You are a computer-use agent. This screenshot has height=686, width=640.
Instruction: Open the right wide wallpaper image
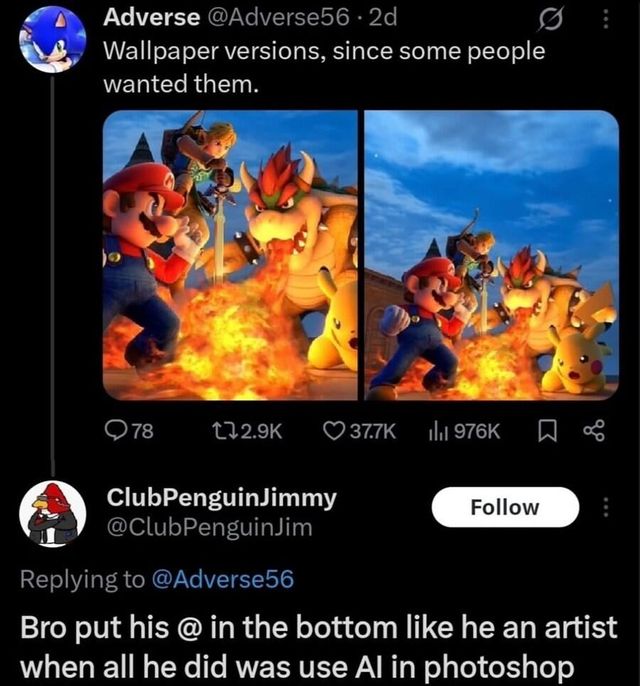[491, 255]
